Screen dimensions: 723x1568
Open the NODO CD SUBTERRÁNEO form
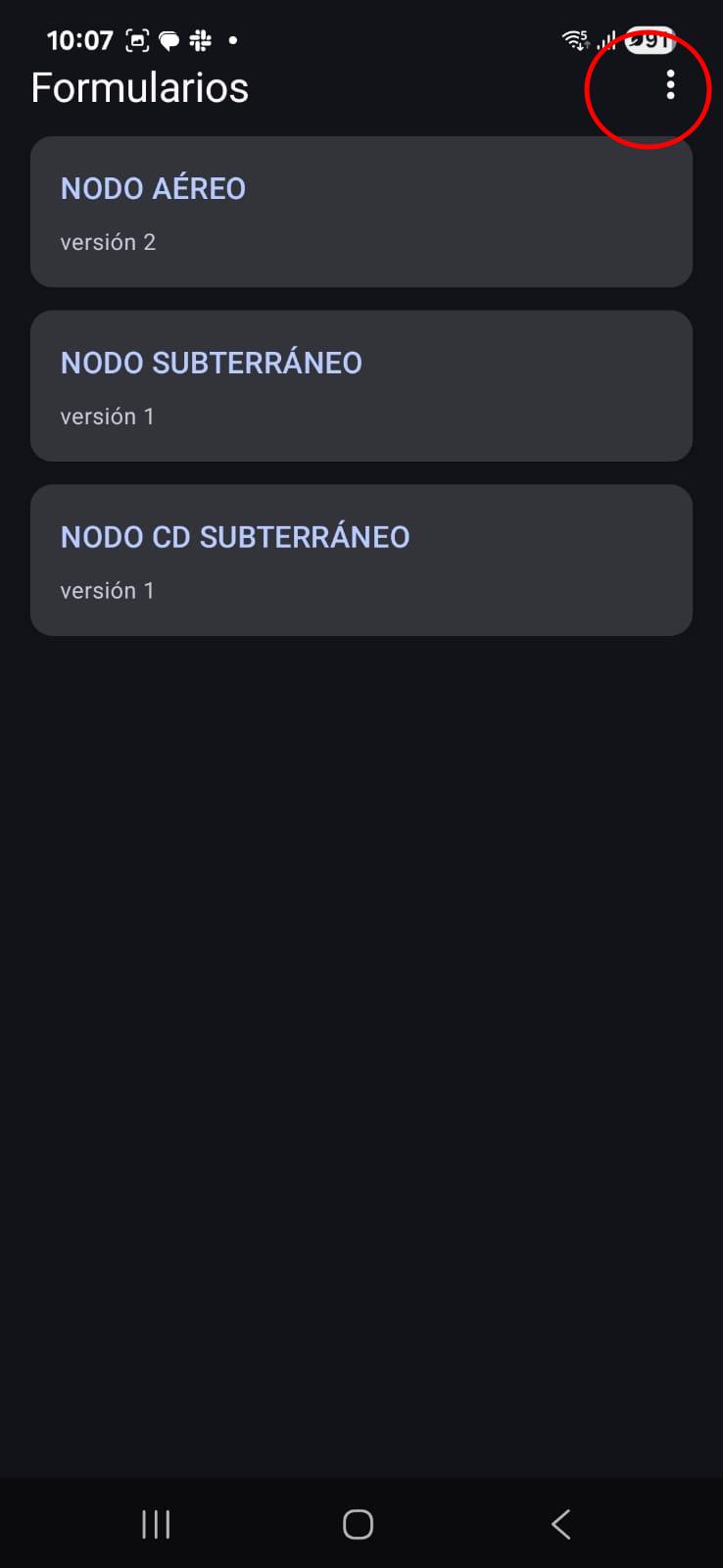235,537
